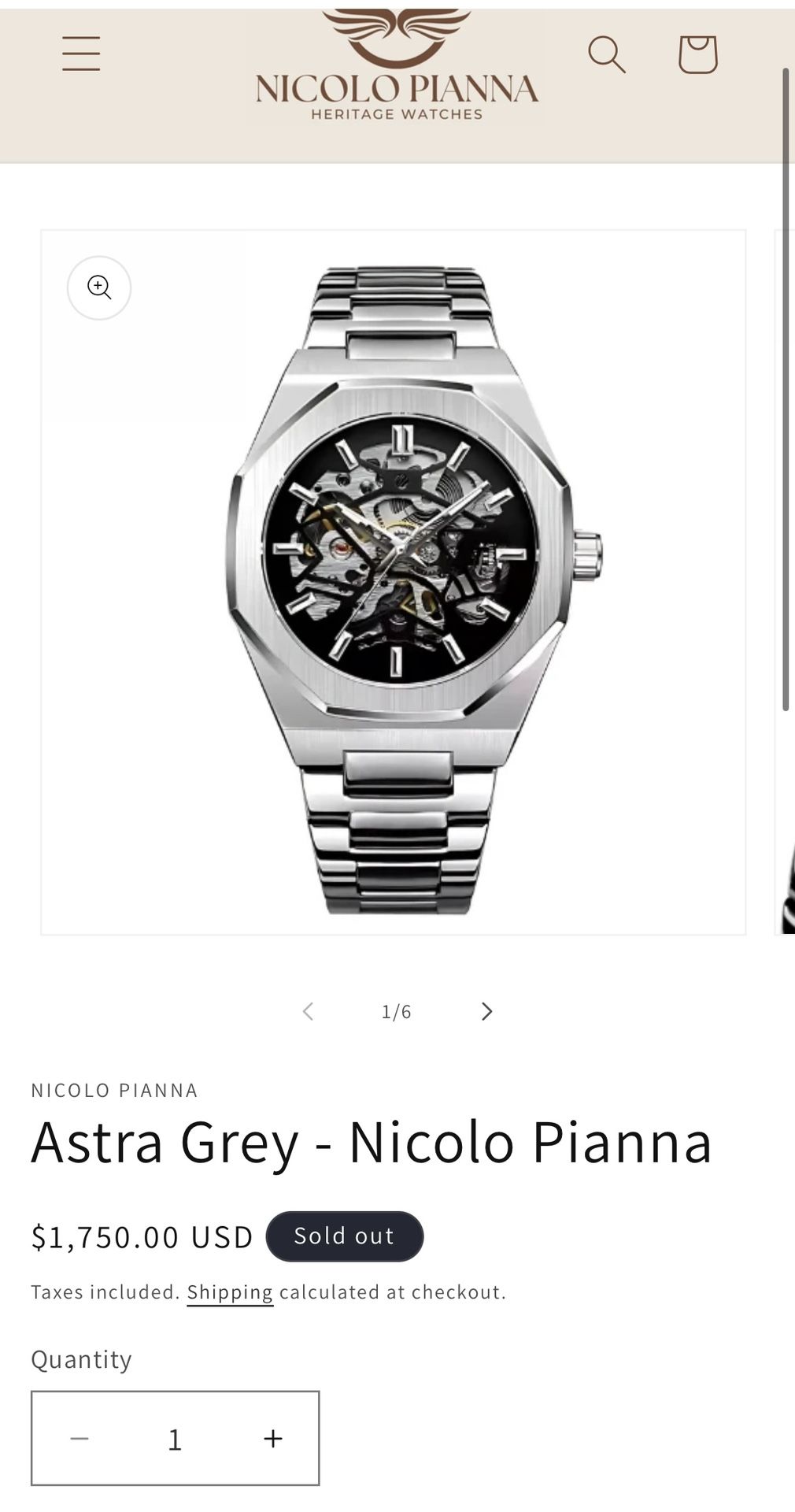This screenshot has width=795, height=1512.
Task: Zoom into the watch product image
Action: click(x=99, y=287)
